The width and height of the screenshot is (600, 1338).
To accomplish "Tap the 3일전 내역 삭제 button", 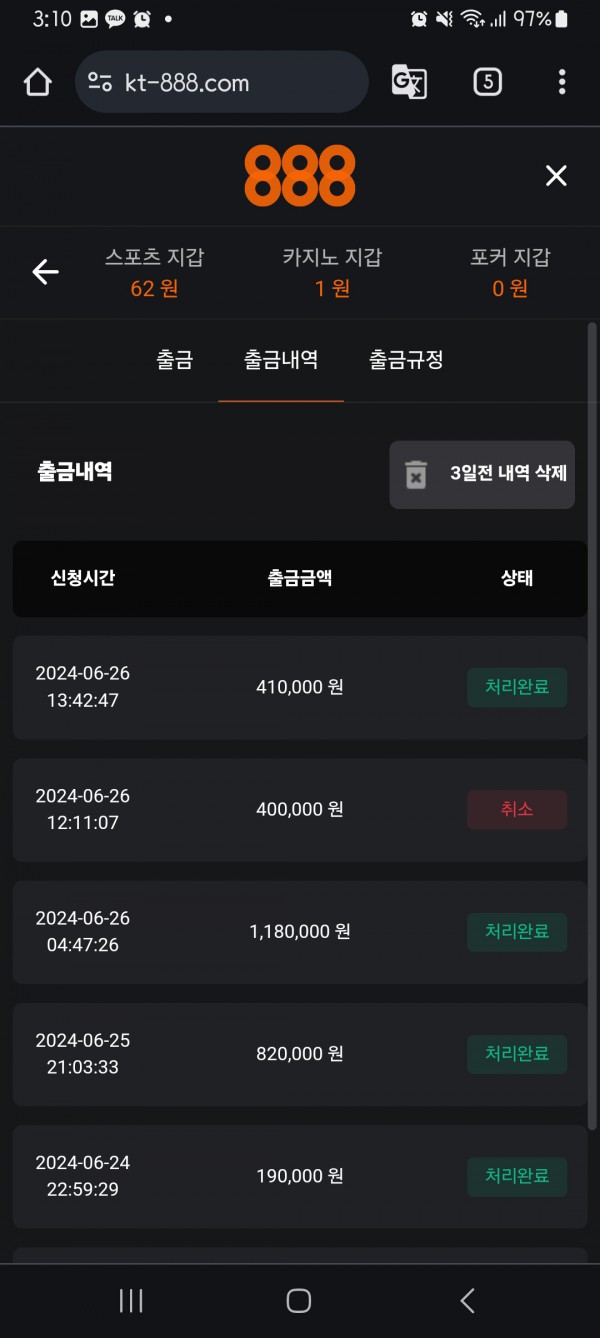I will tap(482, 474).
